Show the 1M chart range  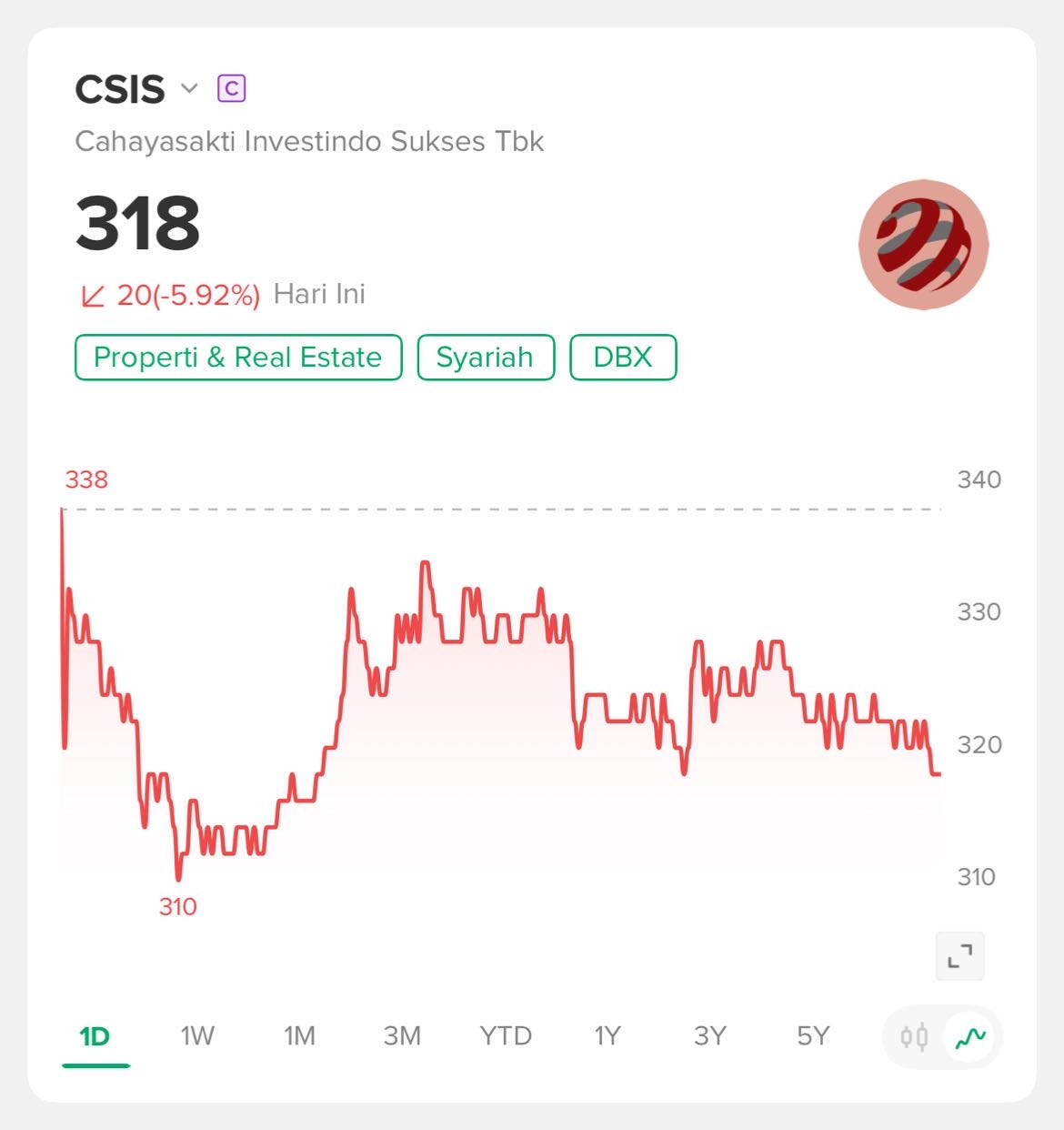[299, 1036]
